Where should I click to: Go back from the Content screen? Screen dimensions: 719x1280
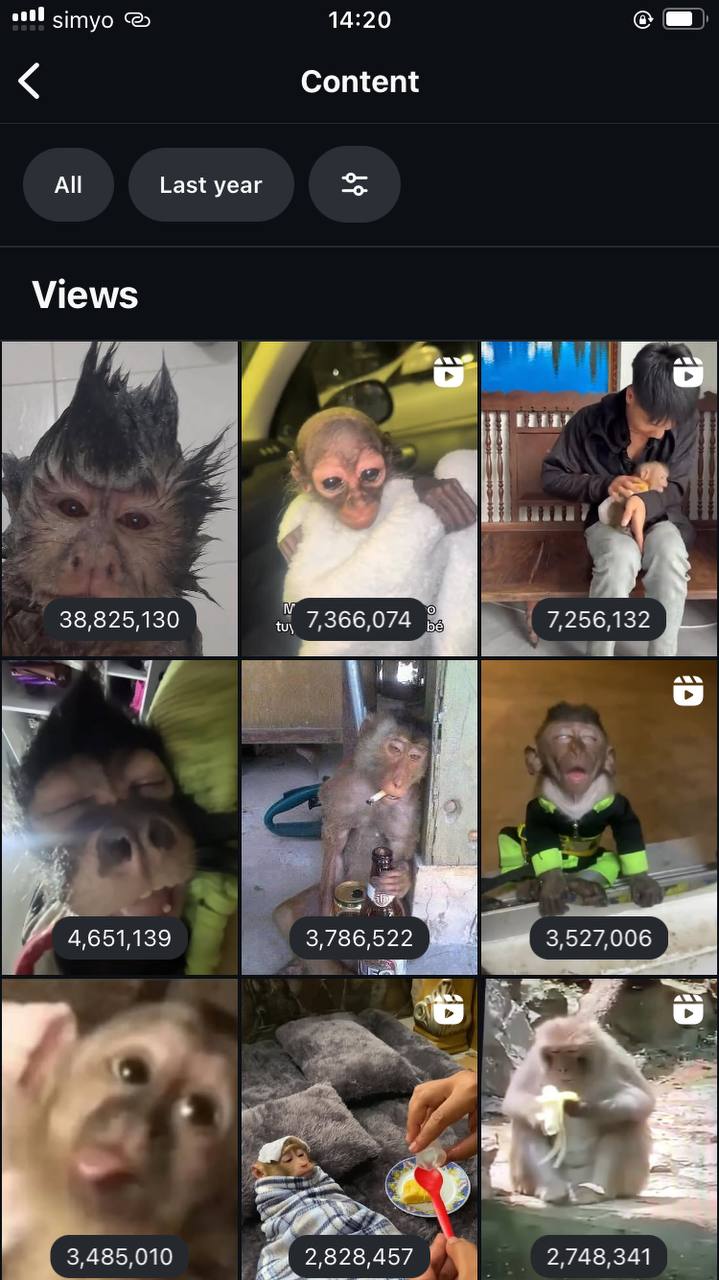click(x=30, y=81)
